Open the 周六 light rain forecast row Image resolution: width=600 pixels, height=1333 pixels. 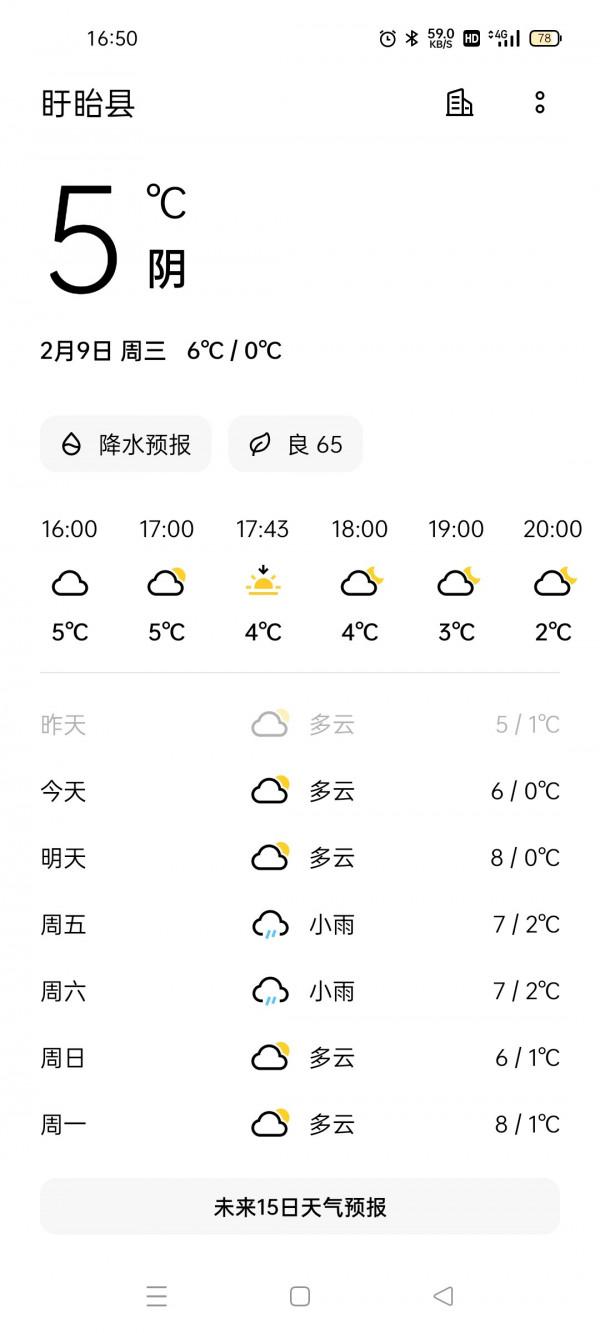point(300,991)
